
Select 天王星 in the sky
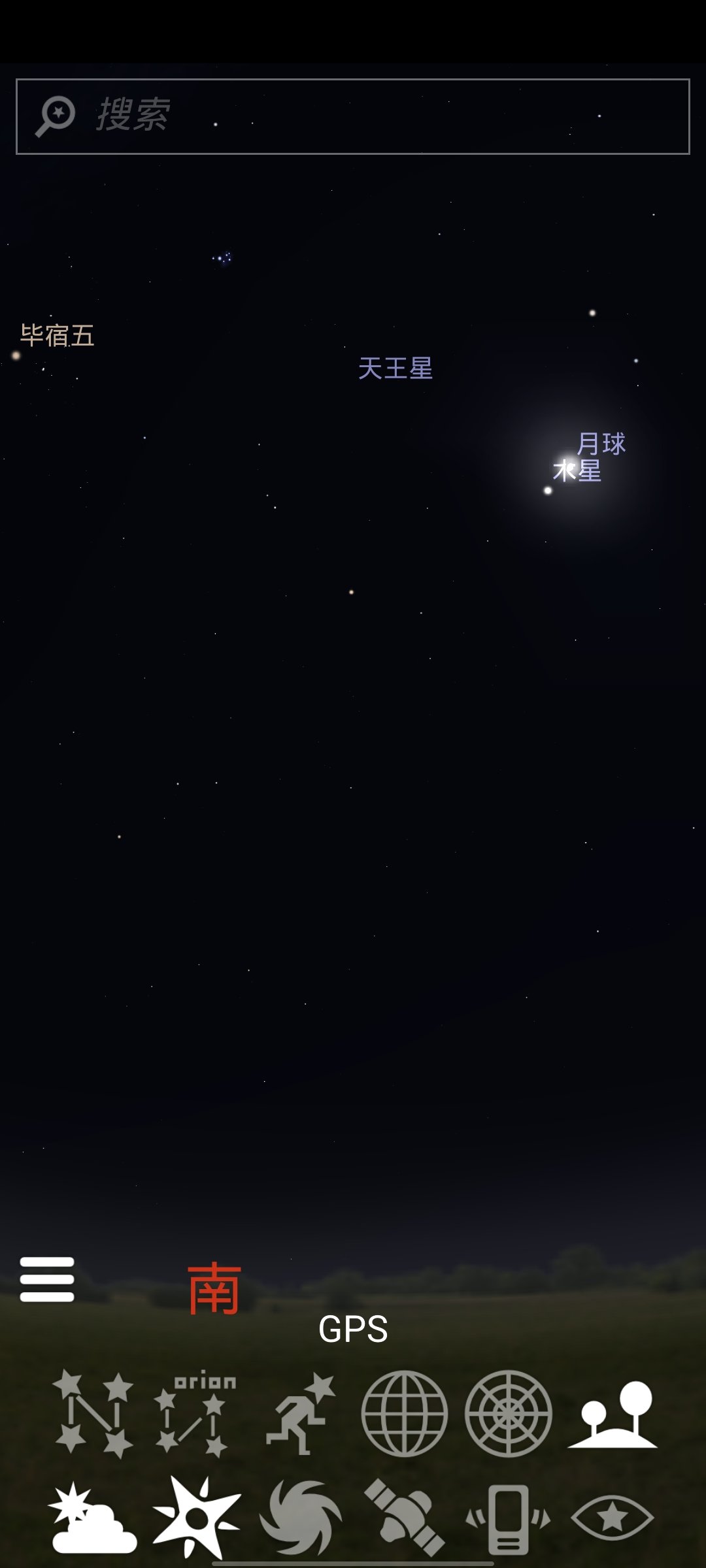[x=395, y=368]
